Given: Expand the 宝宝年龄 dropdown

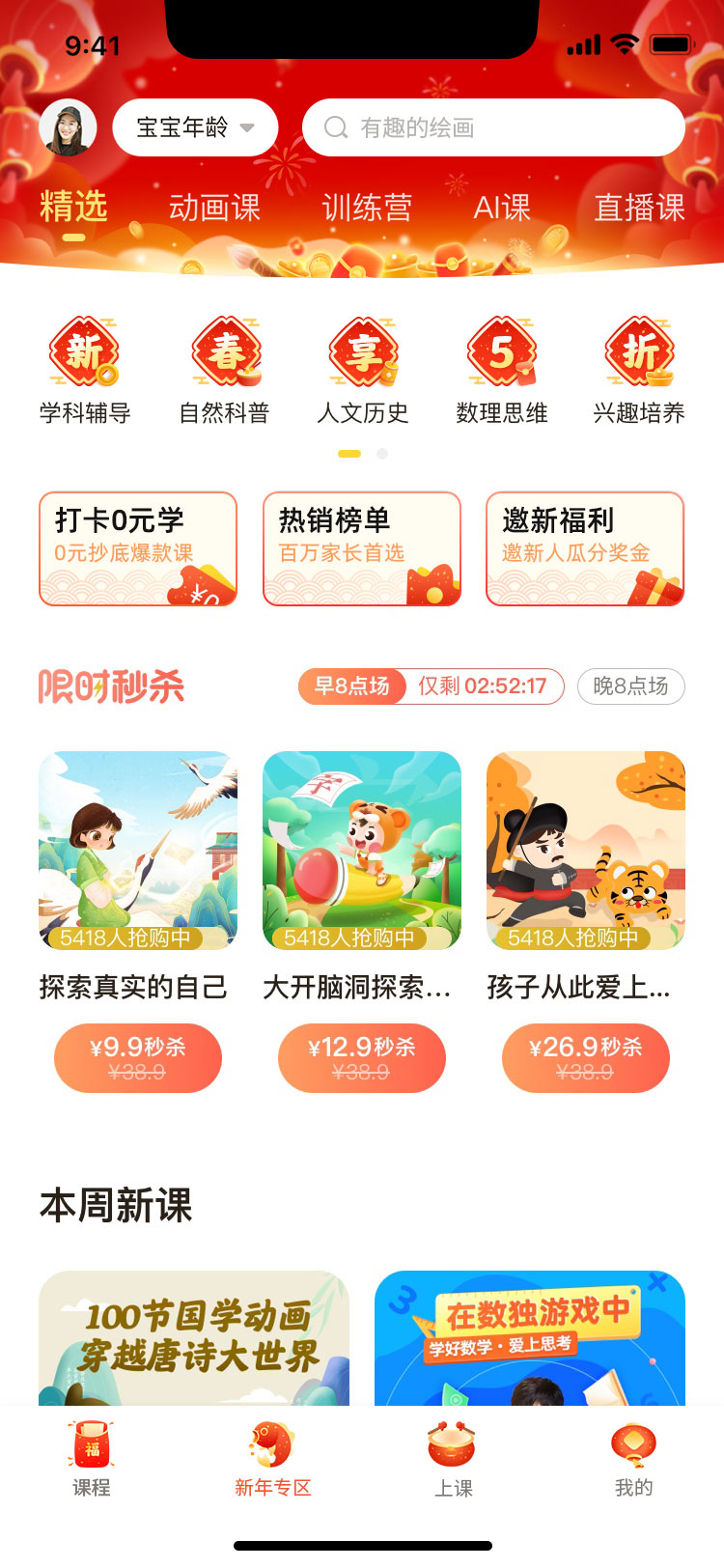Looking at the screenshot, I should (x=195, y=127).
